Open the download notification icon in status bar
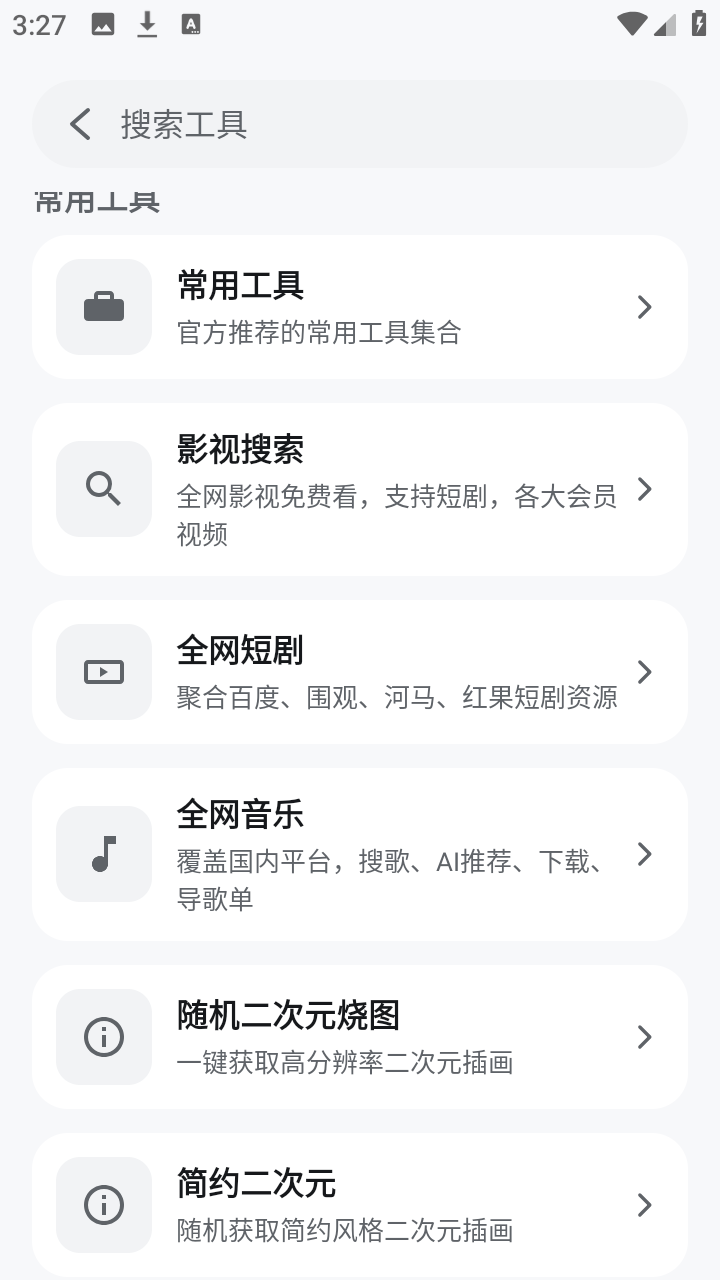This screenshot has height=1280, width=720. click(147, 24)
